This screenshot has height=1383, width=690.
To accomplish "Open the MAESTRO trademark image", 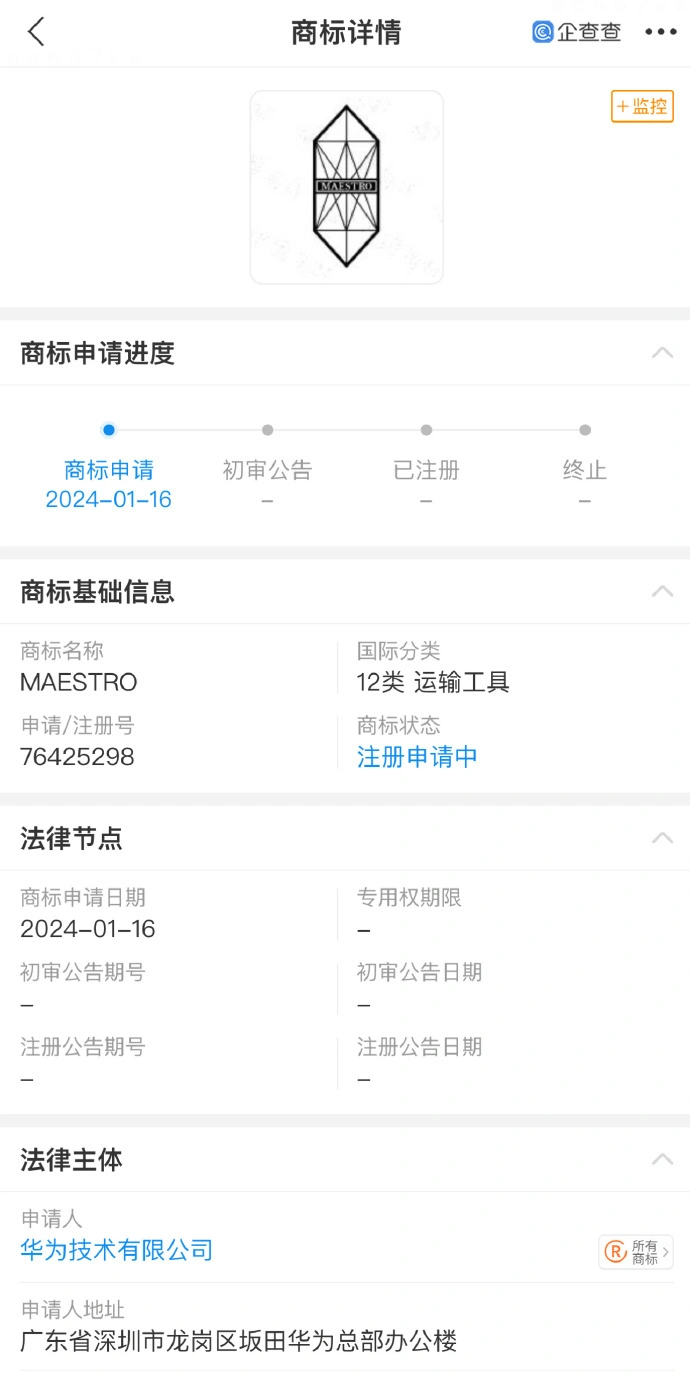I will (x=346, y=187).
